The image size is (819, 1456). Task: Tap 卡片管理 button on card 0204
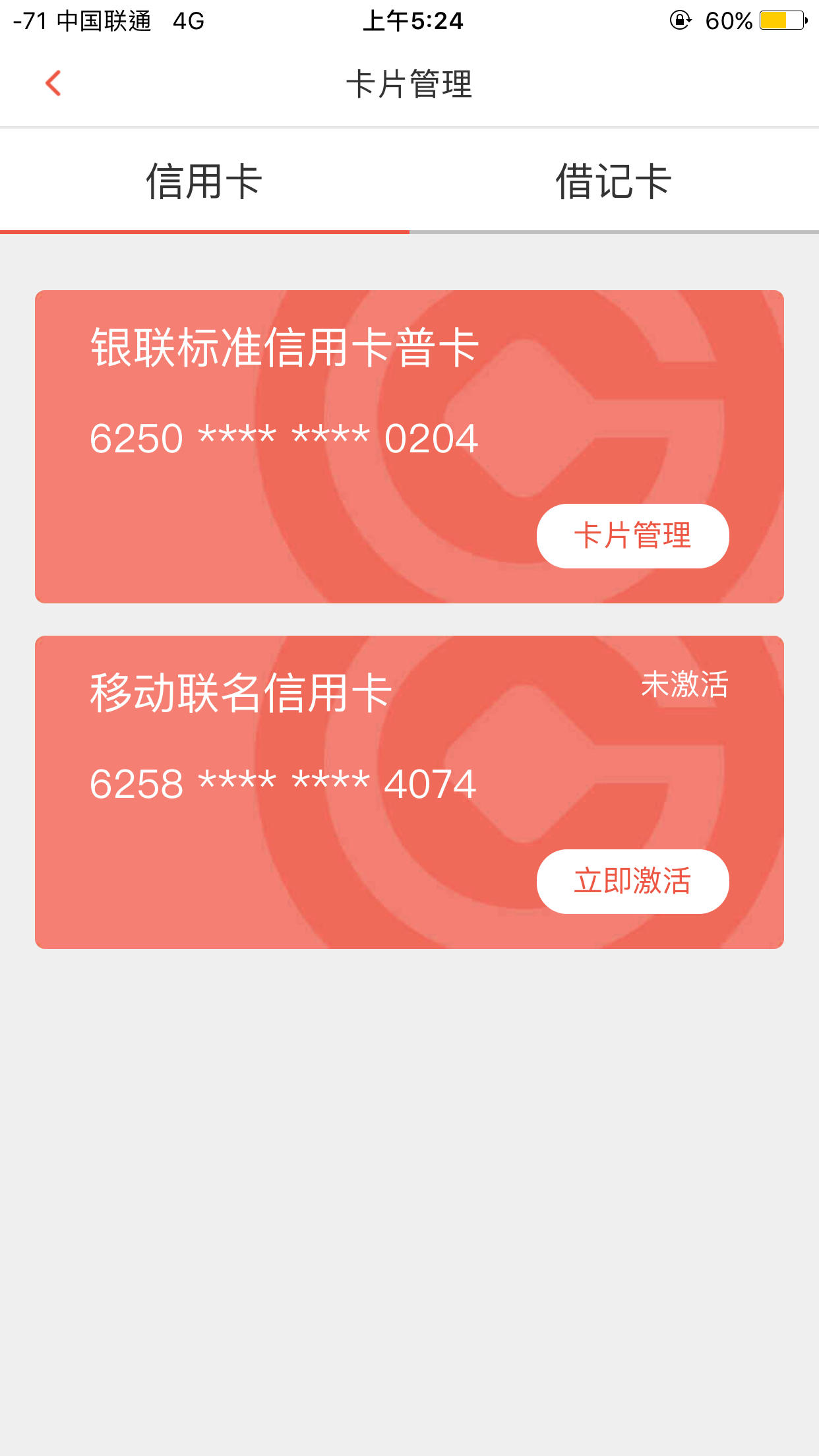(632, 535)
